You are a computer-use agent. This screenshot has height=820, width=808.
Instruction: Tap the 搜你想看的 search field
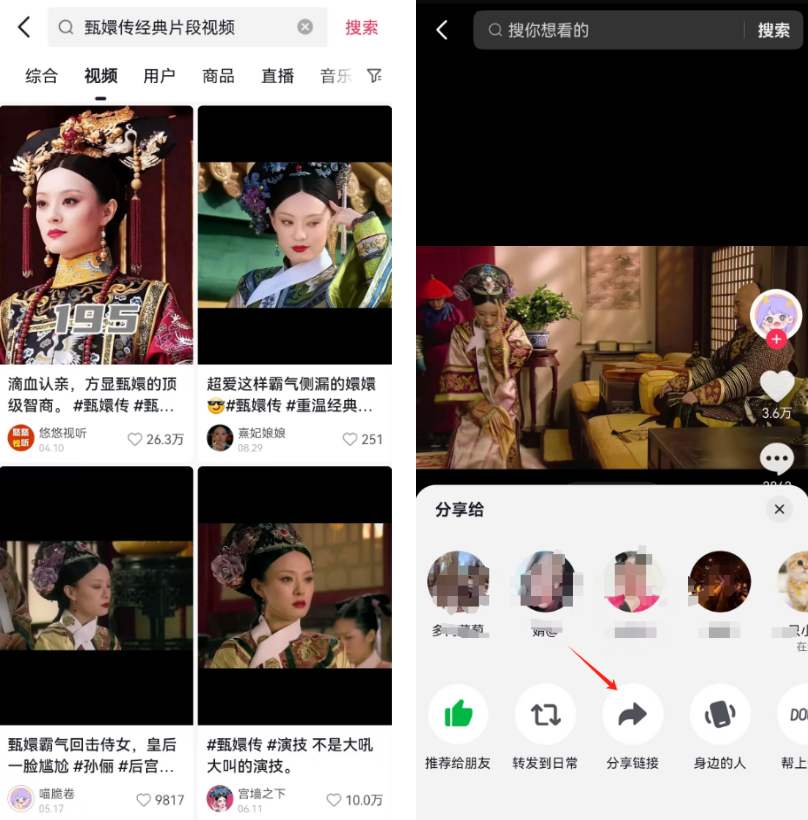(x=610, y=30)
